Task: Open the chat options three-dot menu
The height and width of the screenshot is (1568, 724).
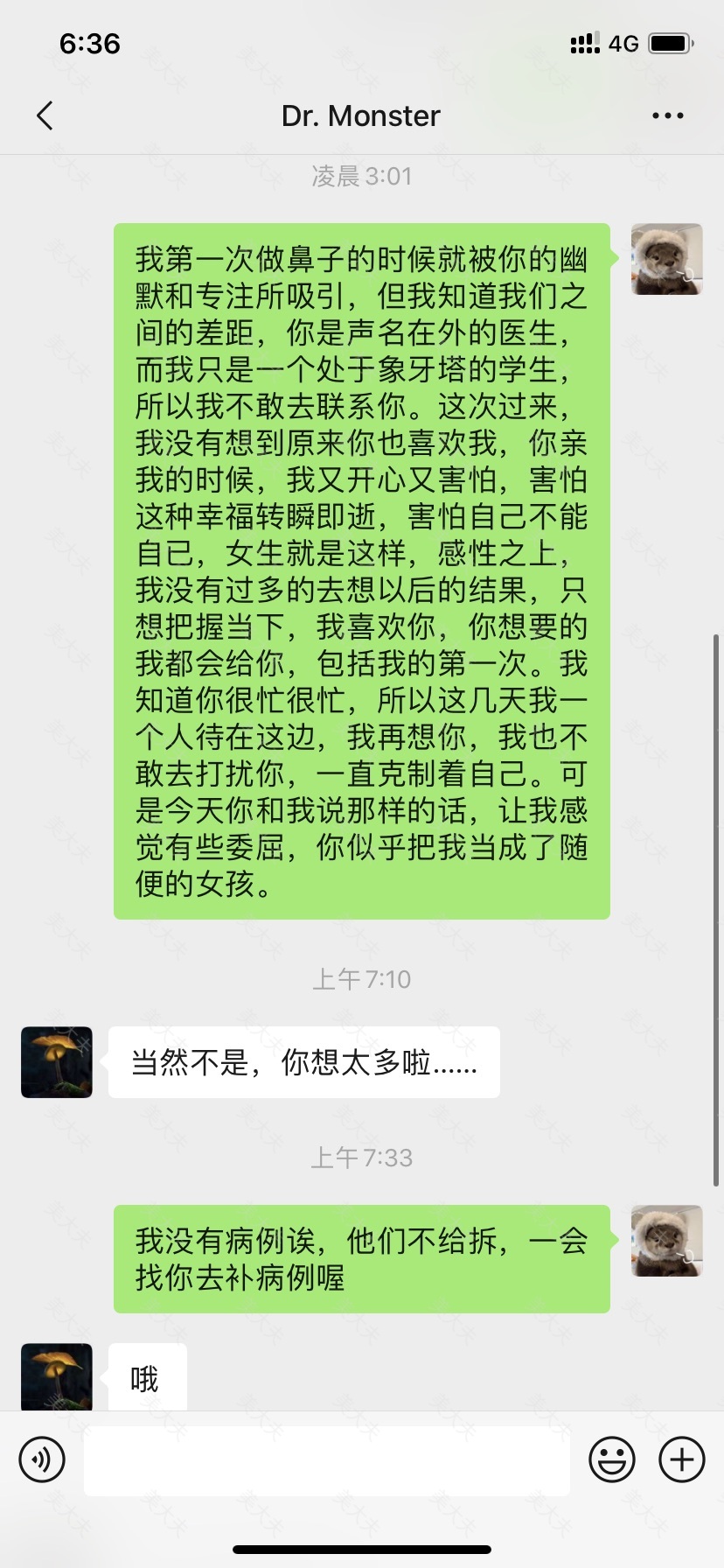Action: (x=667, y=115)
